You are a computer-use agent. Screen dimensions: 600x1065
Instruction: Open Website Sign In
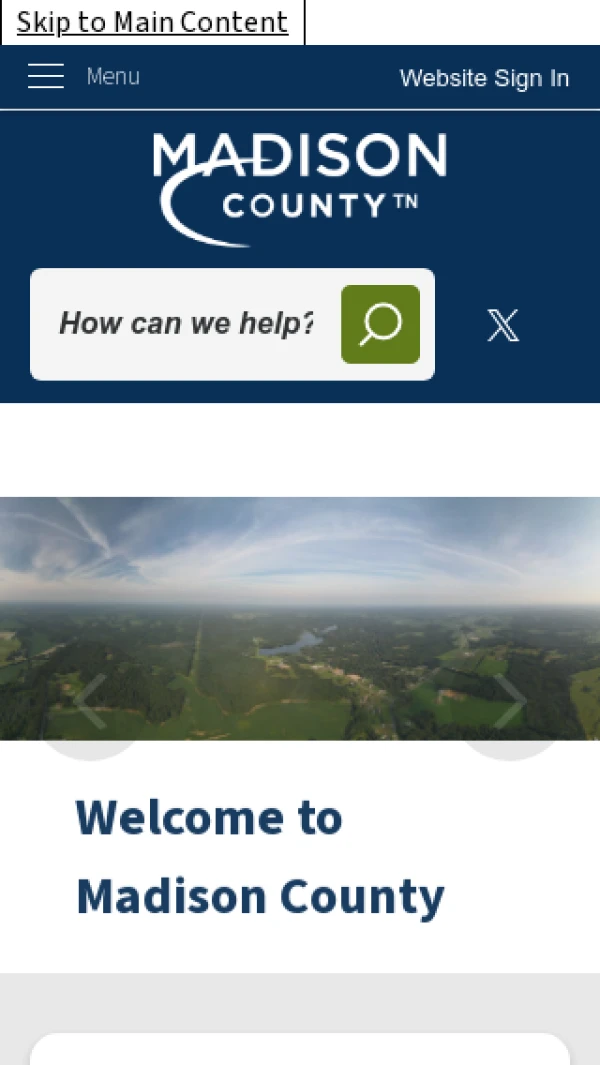coord(484,78)
